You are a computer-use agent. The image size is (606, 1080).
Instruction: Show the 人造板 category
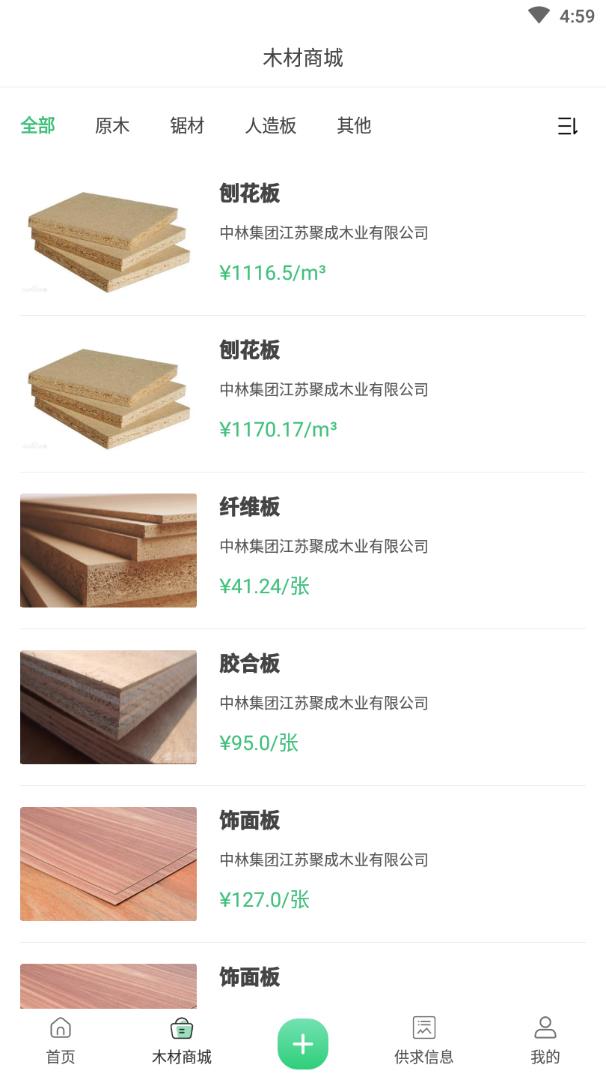coord(270,126)
